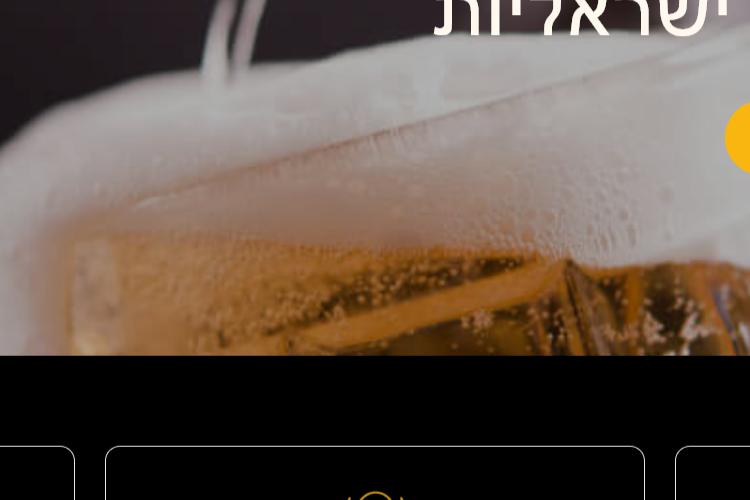
Task: Tap the yellow button on the beer banner
Action: click(740, 138)
